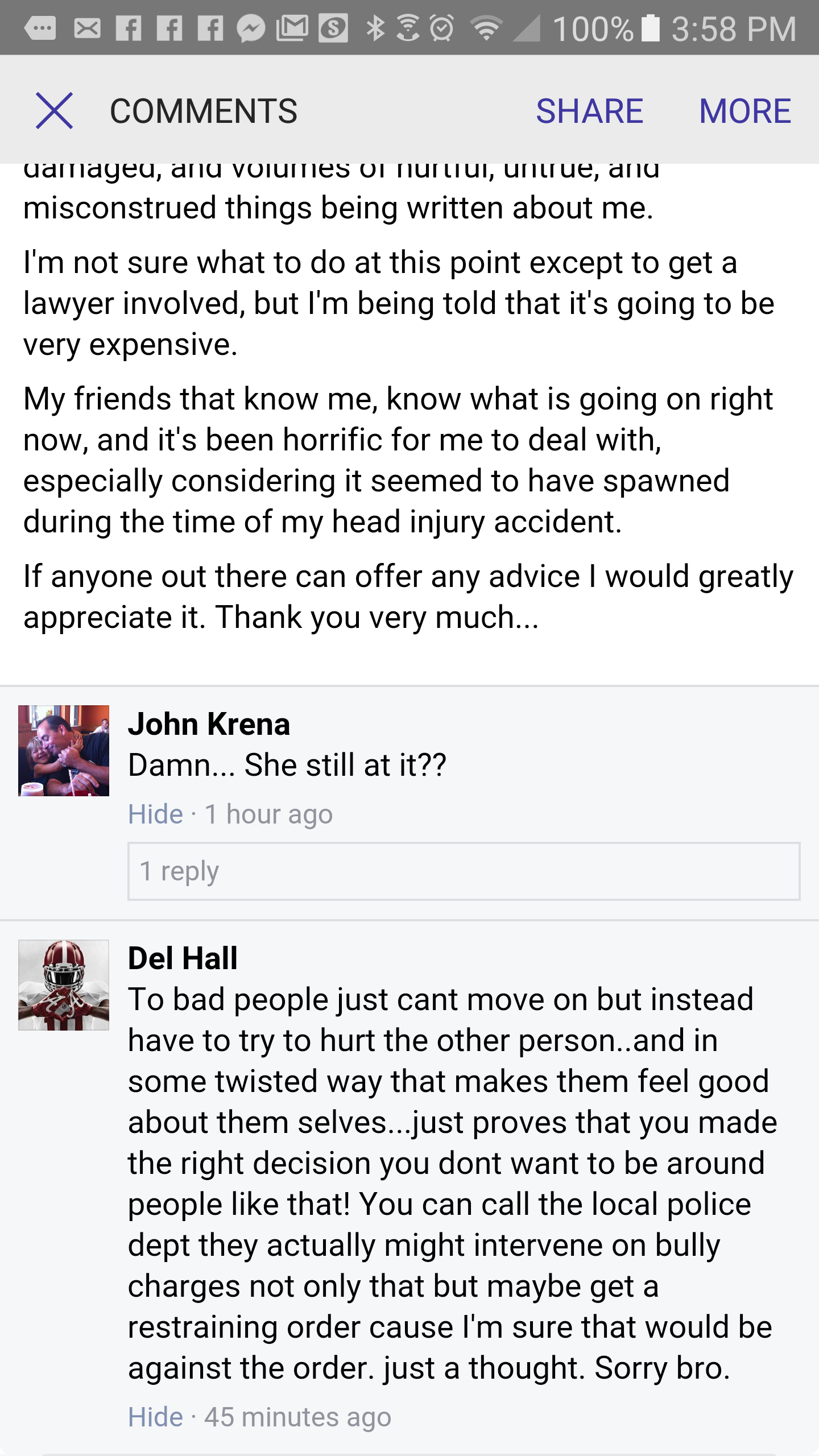View John Krena's profile by name
Viewport: 819px width, 1456px height.
click(x=209, y=724)
